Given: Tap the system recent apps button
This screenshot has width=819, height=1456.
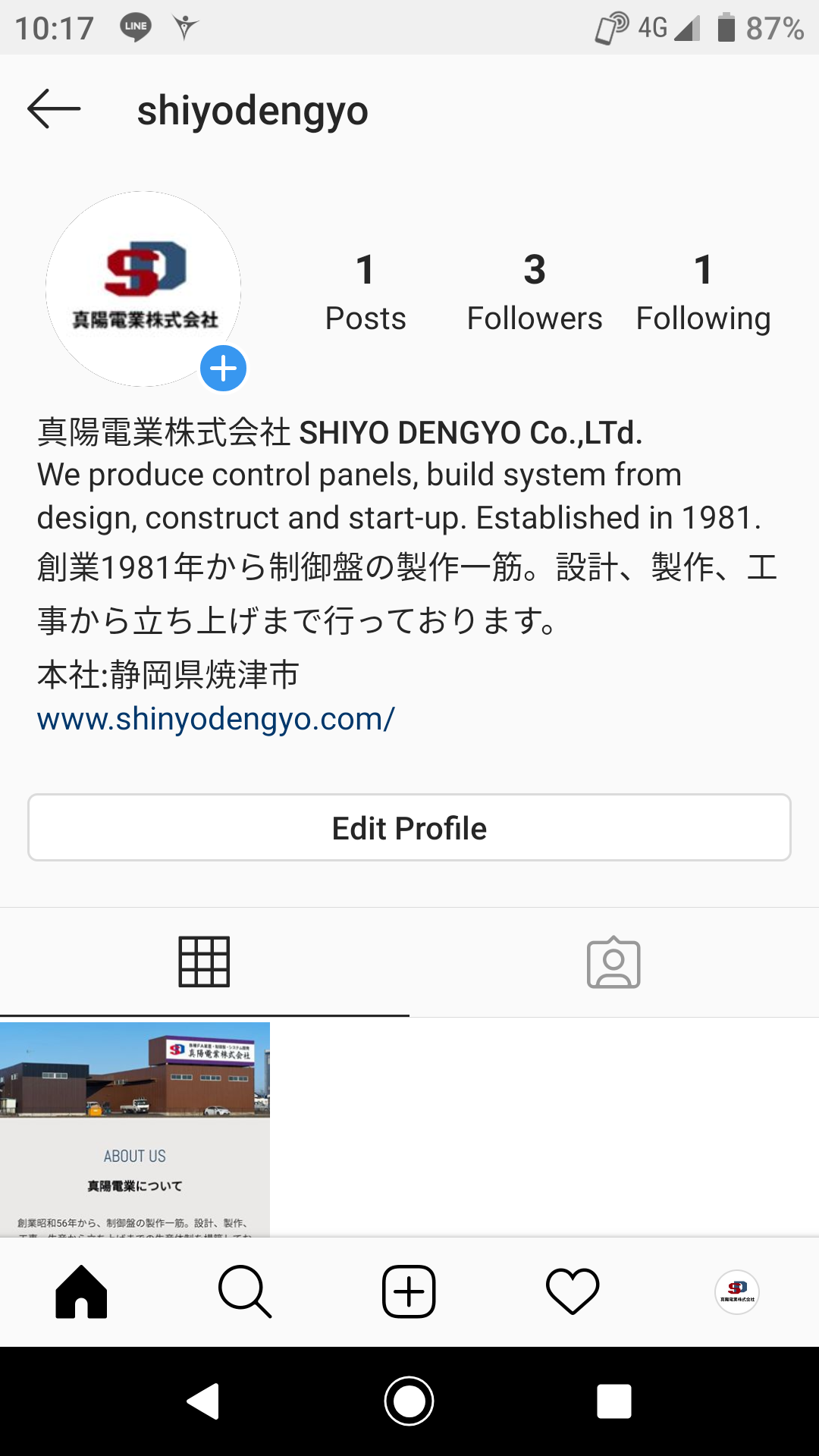Looking at the screenshot, I should click(x=614, y=1401).
